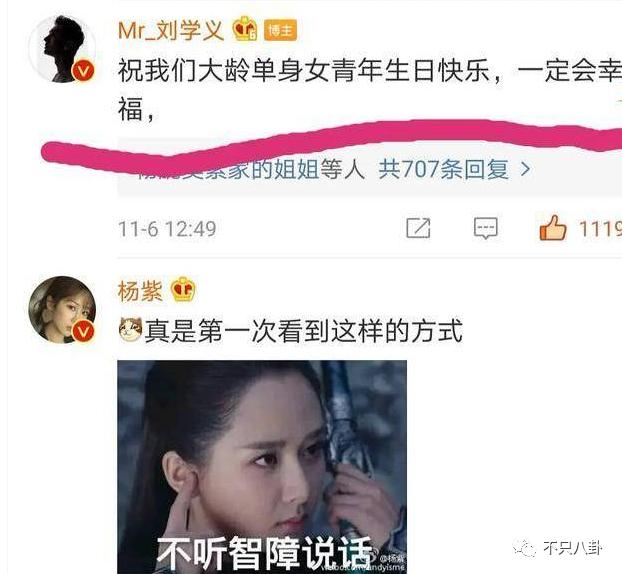Screen dimensions: 622x574
Task: Open the 杨紫 username link
Action: point(142,291)
